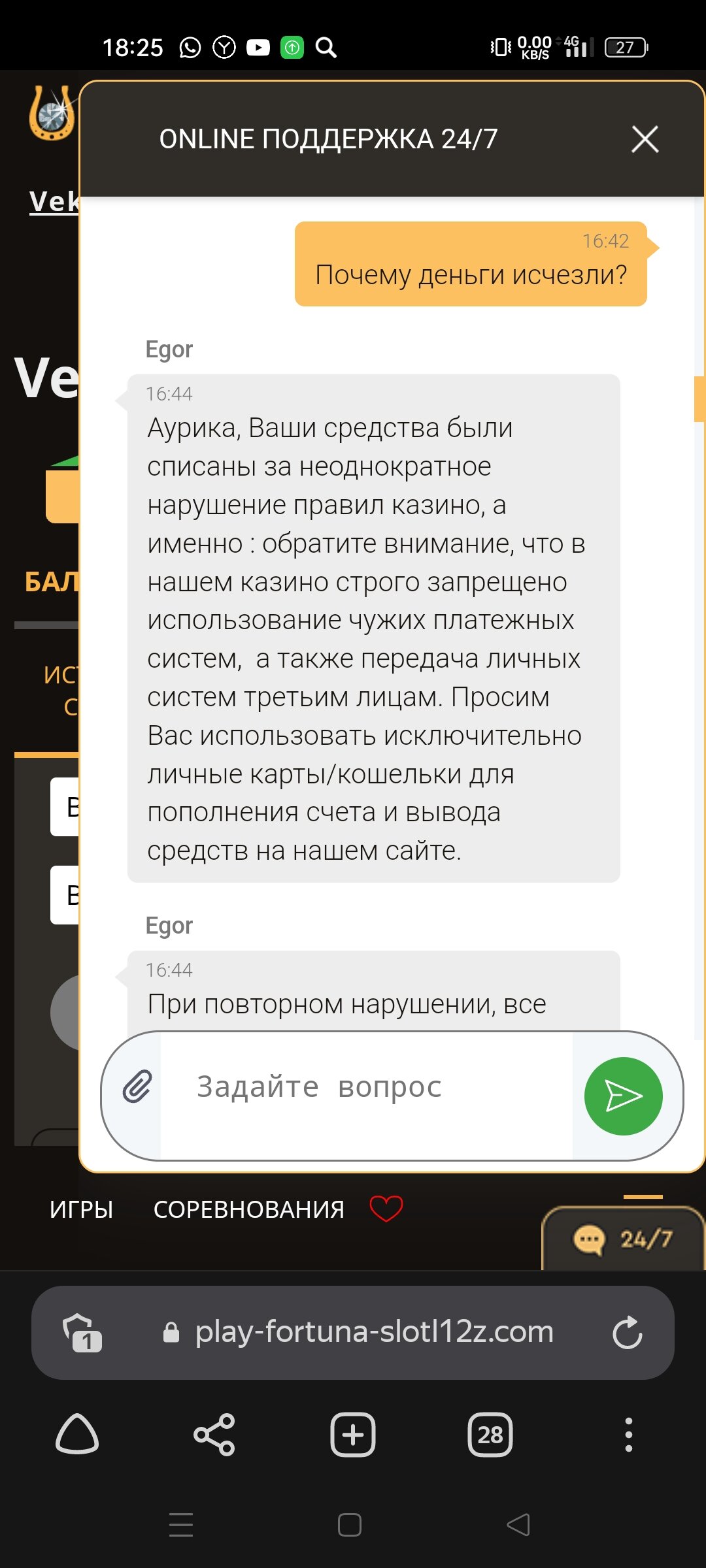Open the browser share option

coord(214,1435)
